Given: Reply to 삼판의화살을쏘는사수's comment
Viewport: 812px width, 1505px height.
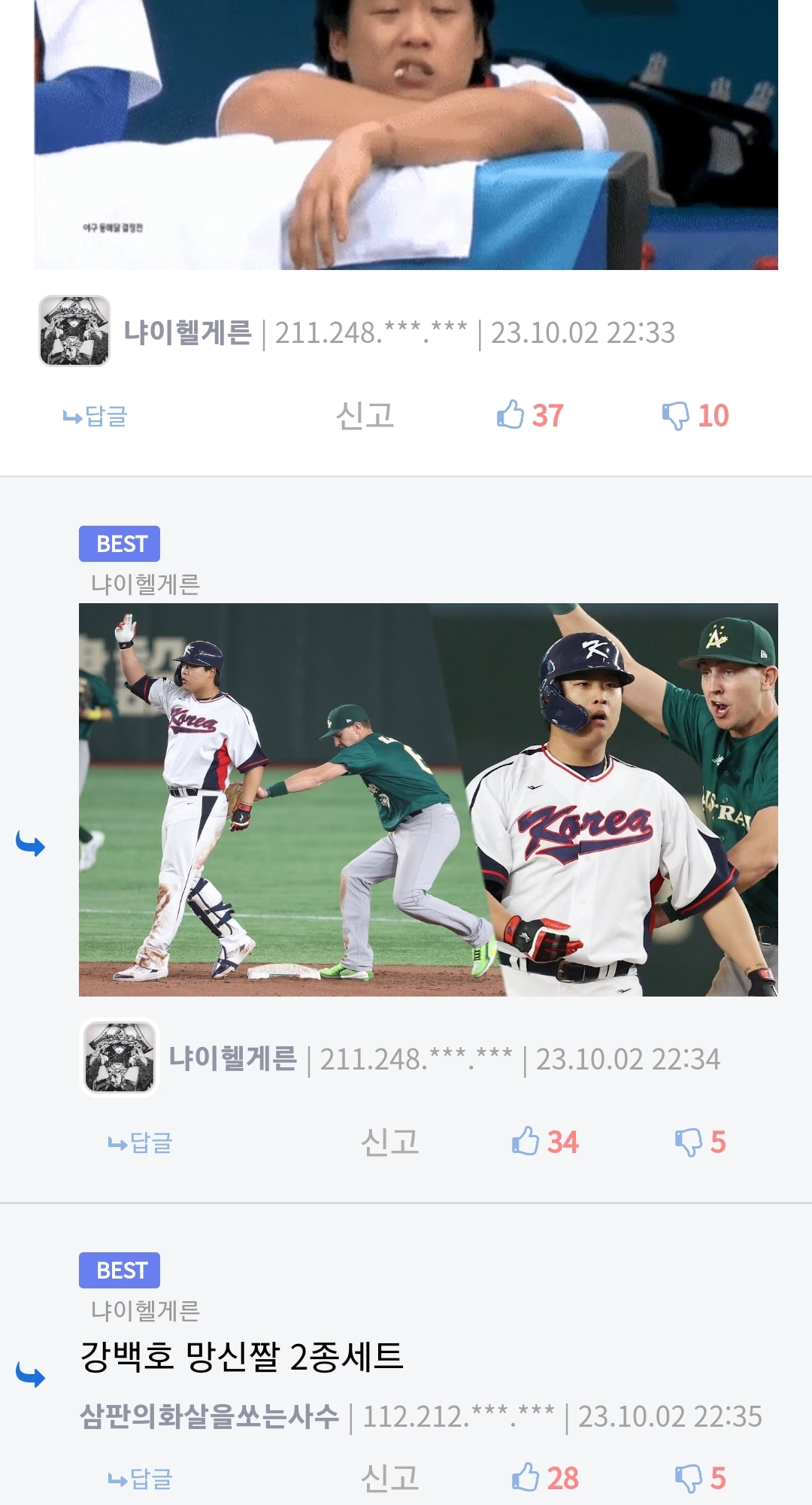Looking at the screenshot, I should click(x=141, y=1479).
